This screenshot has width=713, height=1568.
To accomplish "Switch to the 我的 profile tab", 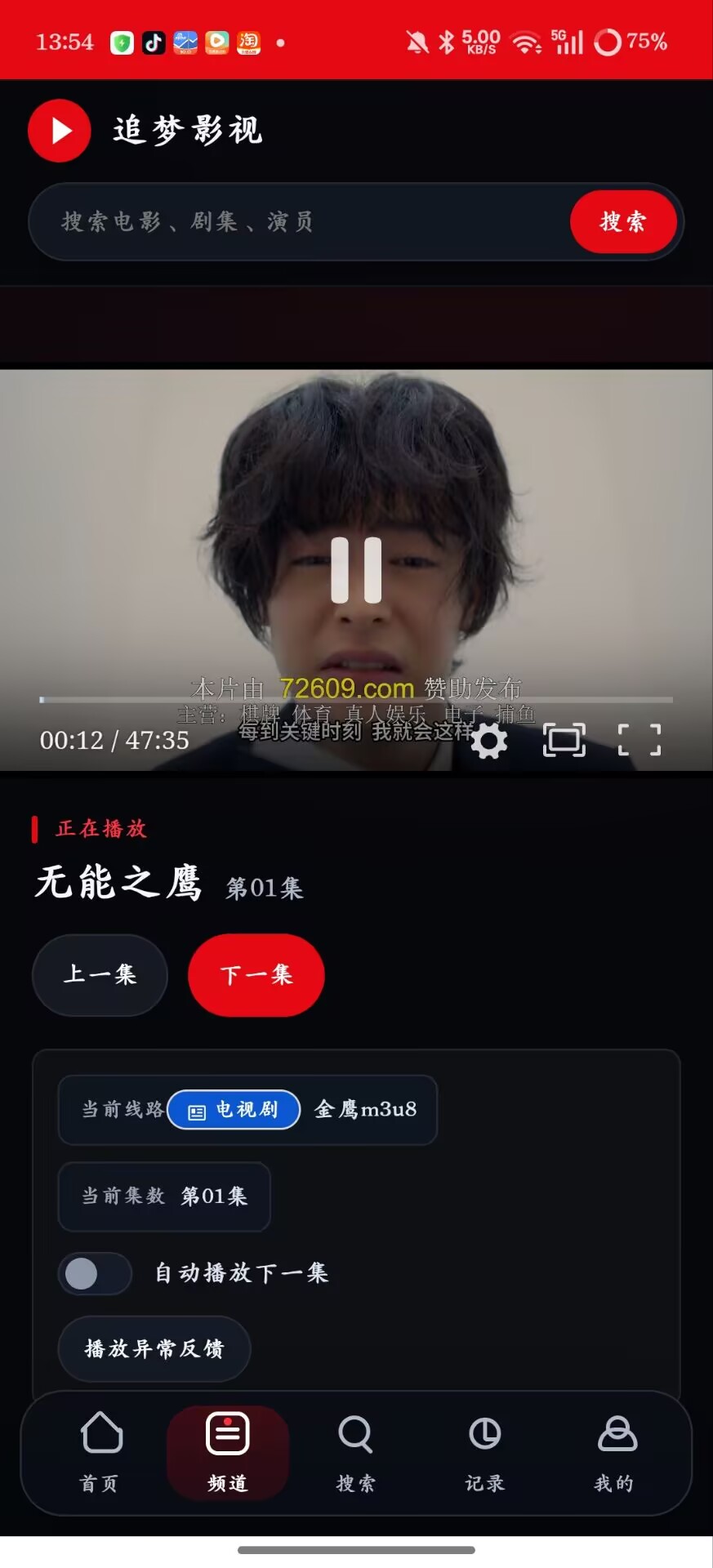I will tap(614, 1453).
